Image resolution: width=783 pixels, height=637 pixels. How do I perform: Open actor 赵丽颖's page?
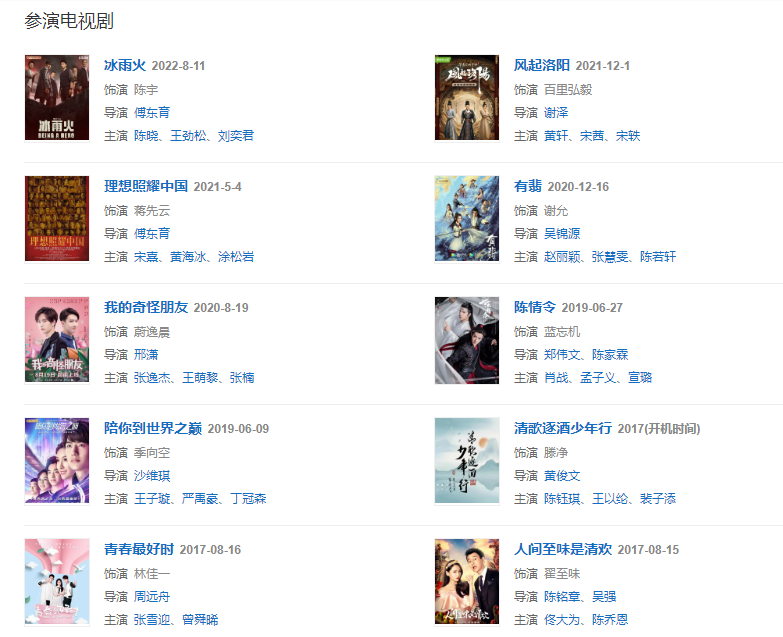561,257
